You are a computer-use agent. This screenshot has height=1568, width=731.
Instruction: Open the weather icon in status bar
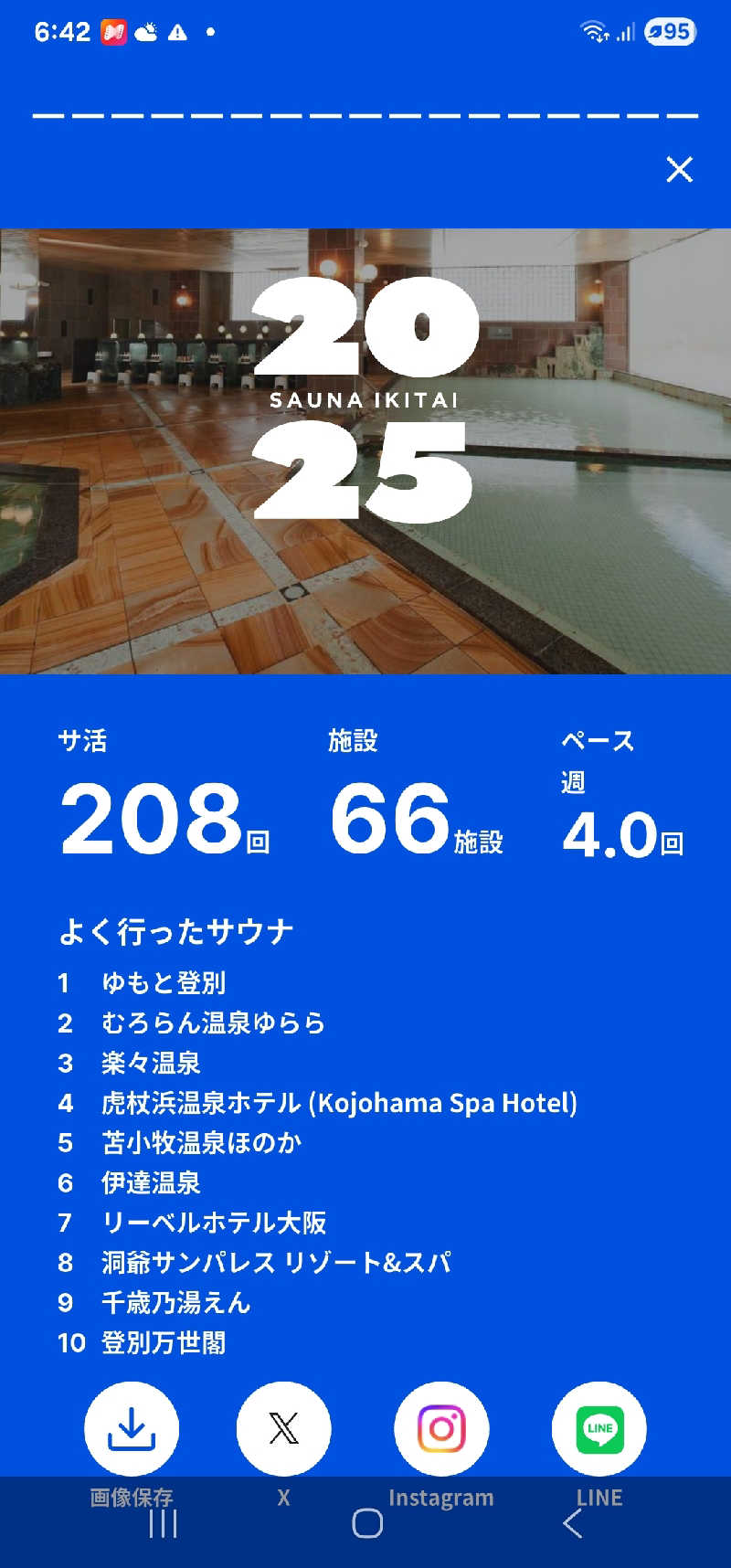point(143,32)
